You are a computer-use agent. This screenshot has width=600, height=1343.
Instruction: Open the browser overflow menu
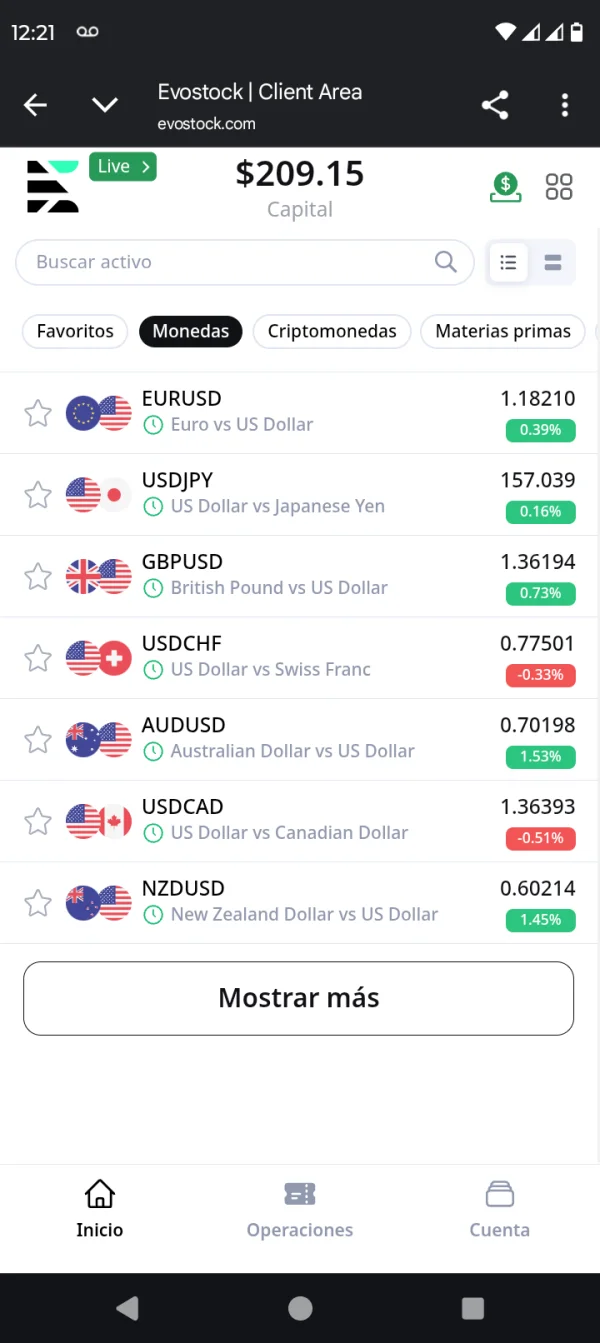(565, 105)
